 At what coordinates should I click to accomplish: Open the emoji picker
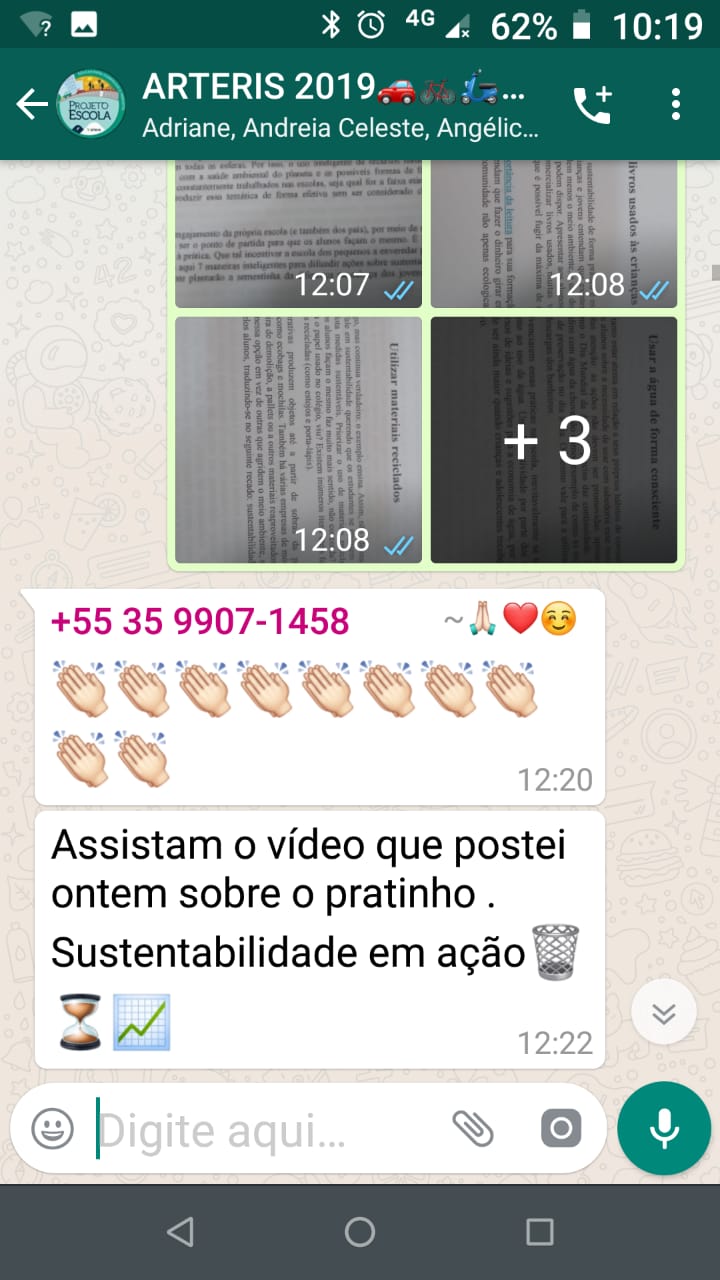pos(52,1129)
